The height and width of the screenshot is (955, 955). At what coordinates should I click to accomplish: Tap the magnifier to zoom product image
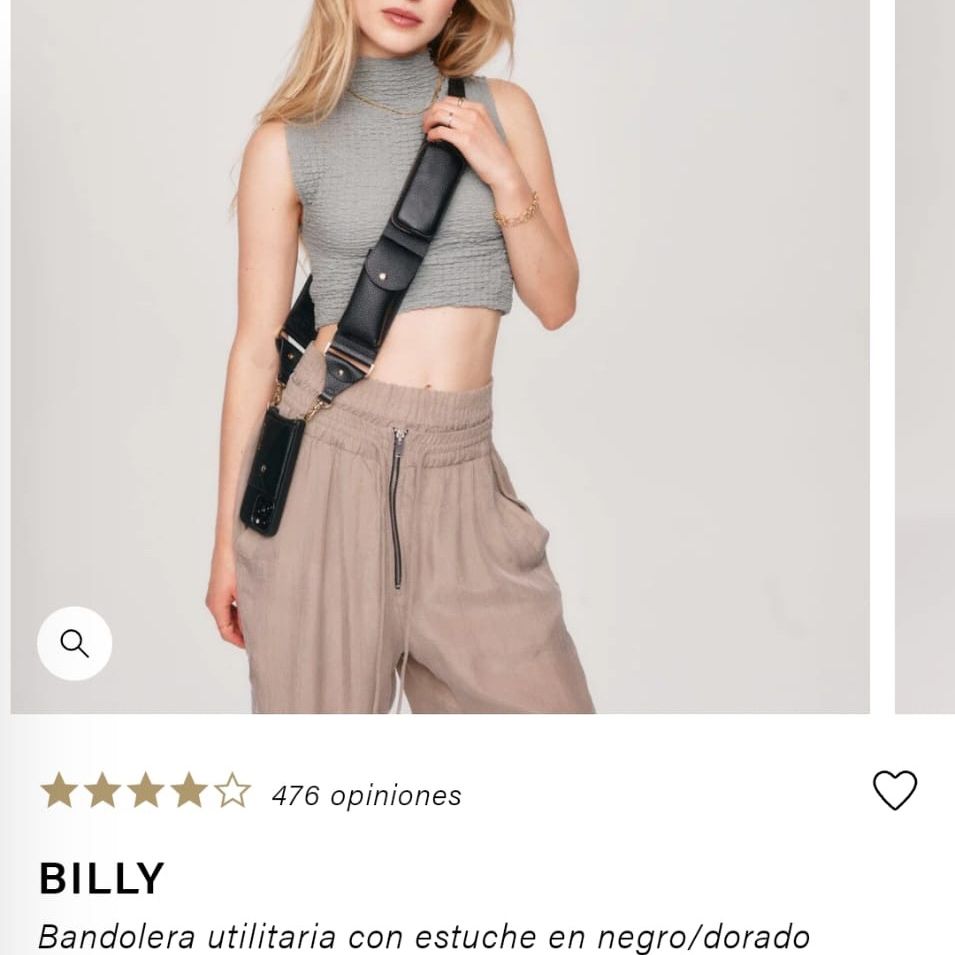point(74,644)
